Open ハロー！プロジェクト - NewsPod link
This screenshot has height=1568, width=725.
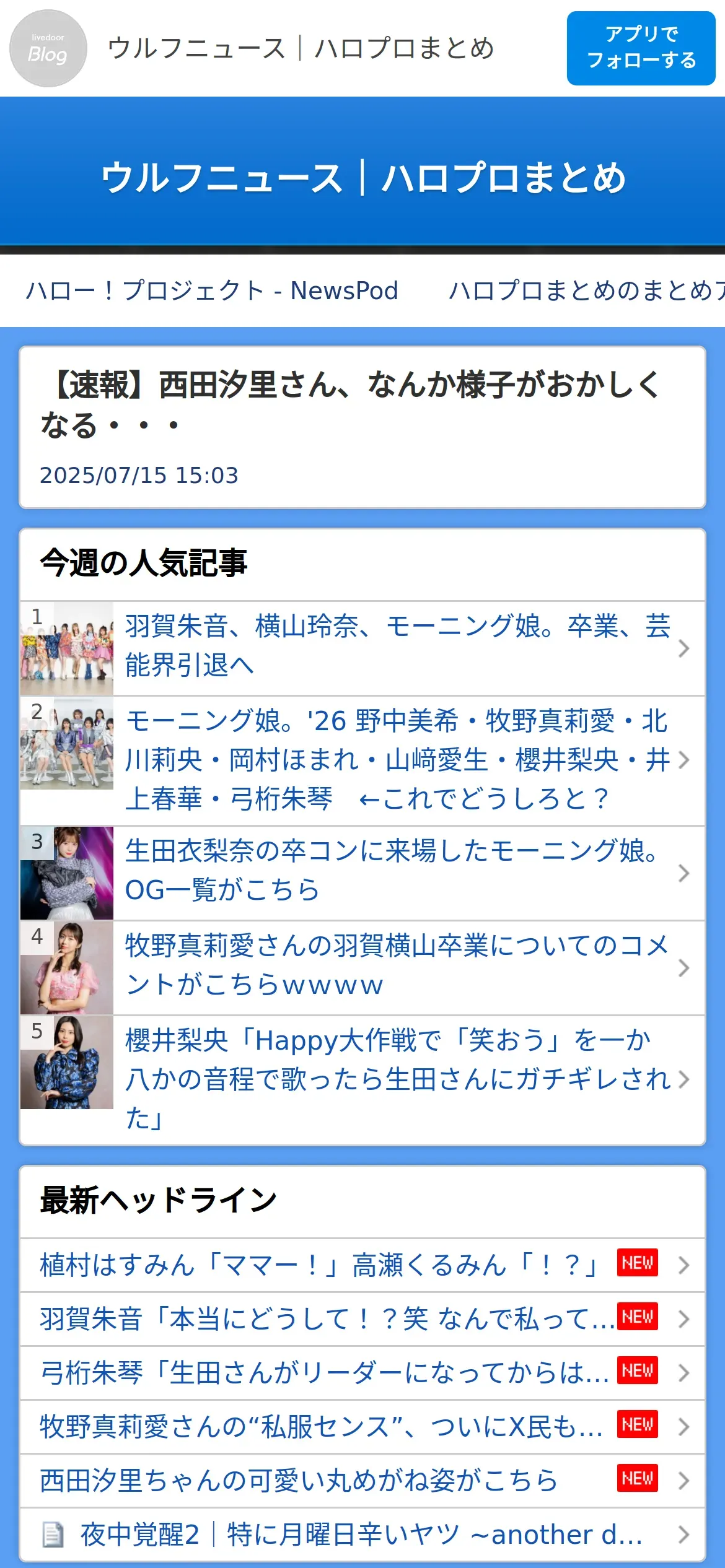pyautogui.click(x=212, y=290)
